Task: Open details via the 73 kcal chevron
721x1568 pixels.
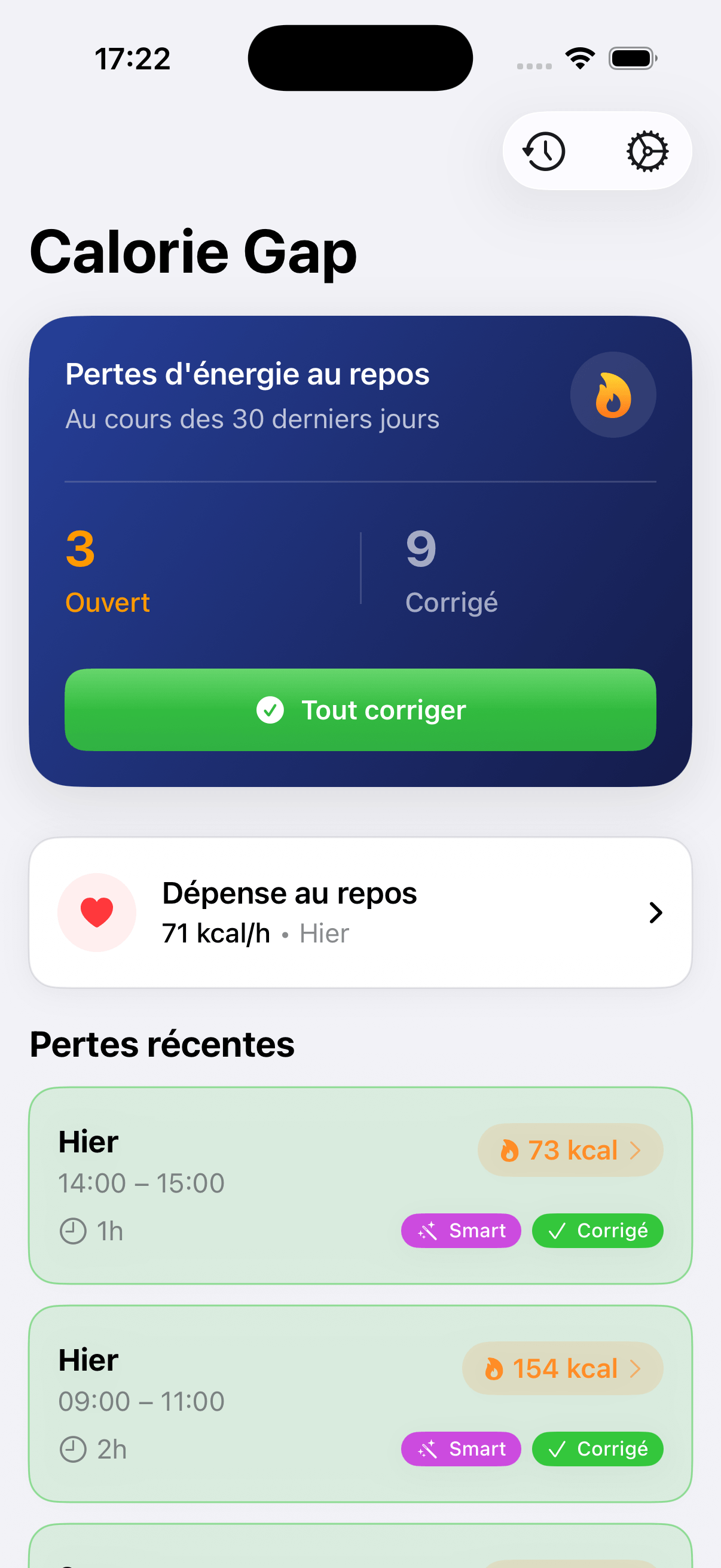Action: pyautogui.click(x=637, y=1149)
